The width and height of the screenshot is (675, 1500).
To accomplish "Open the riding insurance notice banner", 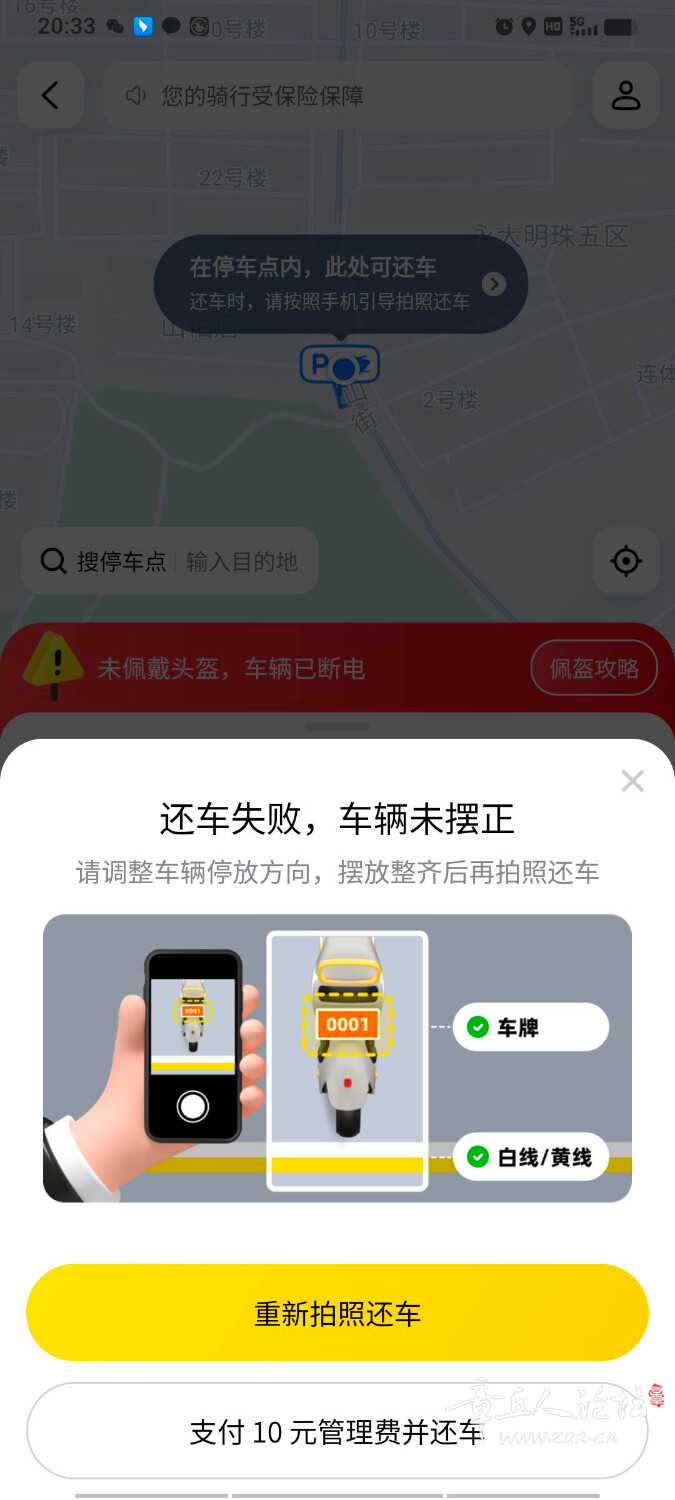I will [x=336, y=96].
